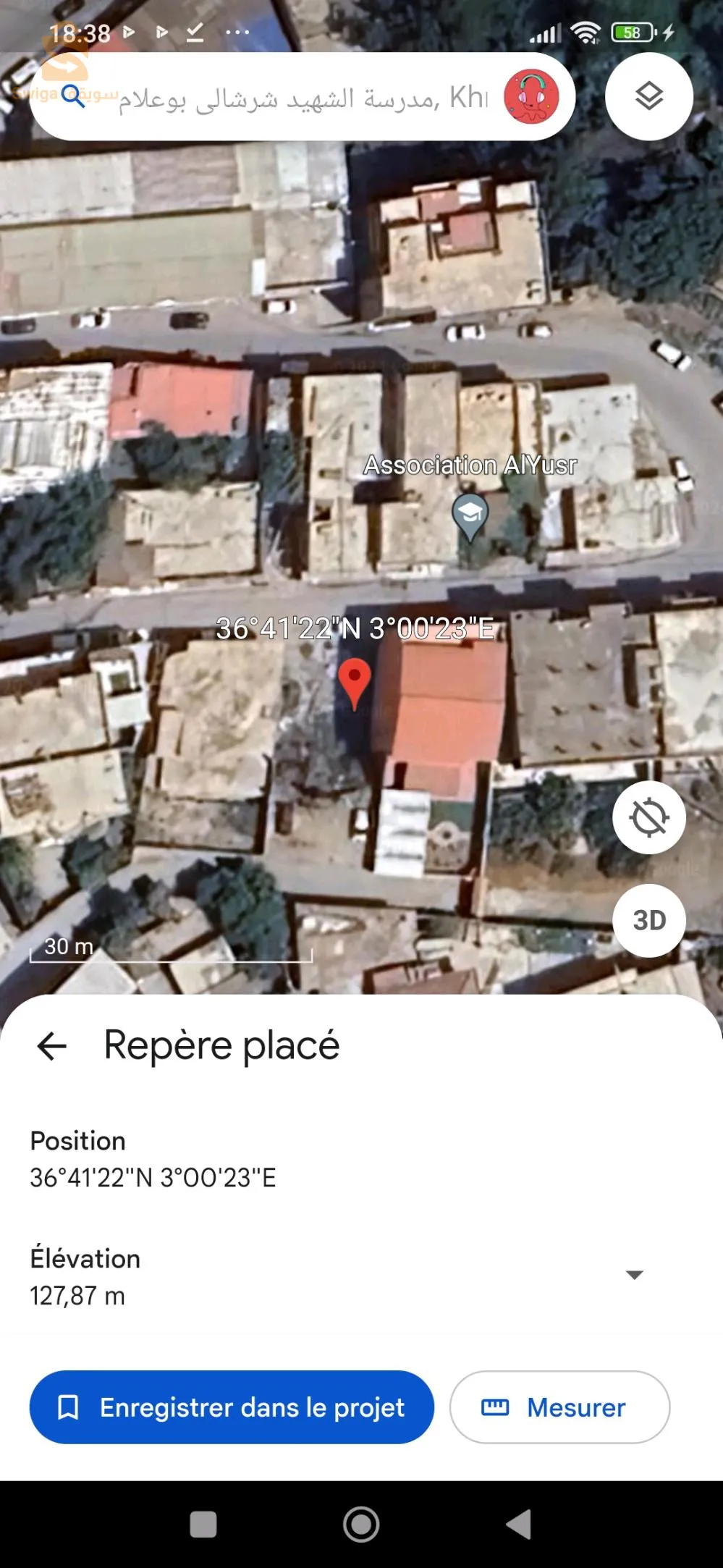Start measuring with the Mesurer button

pos(560,1407)
